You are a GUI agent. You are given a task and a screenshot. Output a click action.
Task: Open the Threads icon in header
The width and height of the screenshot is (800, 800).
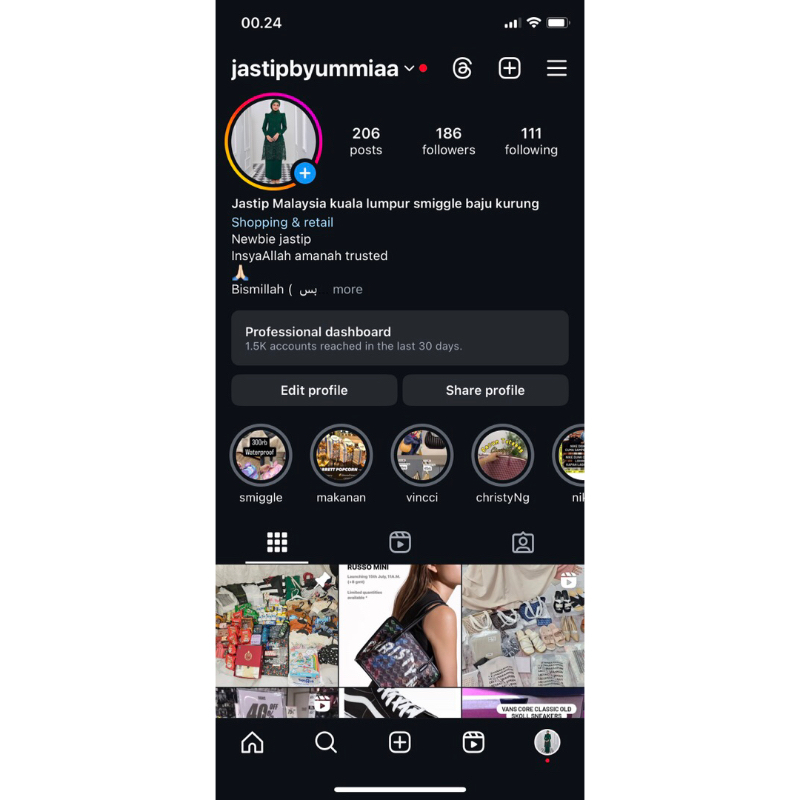point(462,68)
